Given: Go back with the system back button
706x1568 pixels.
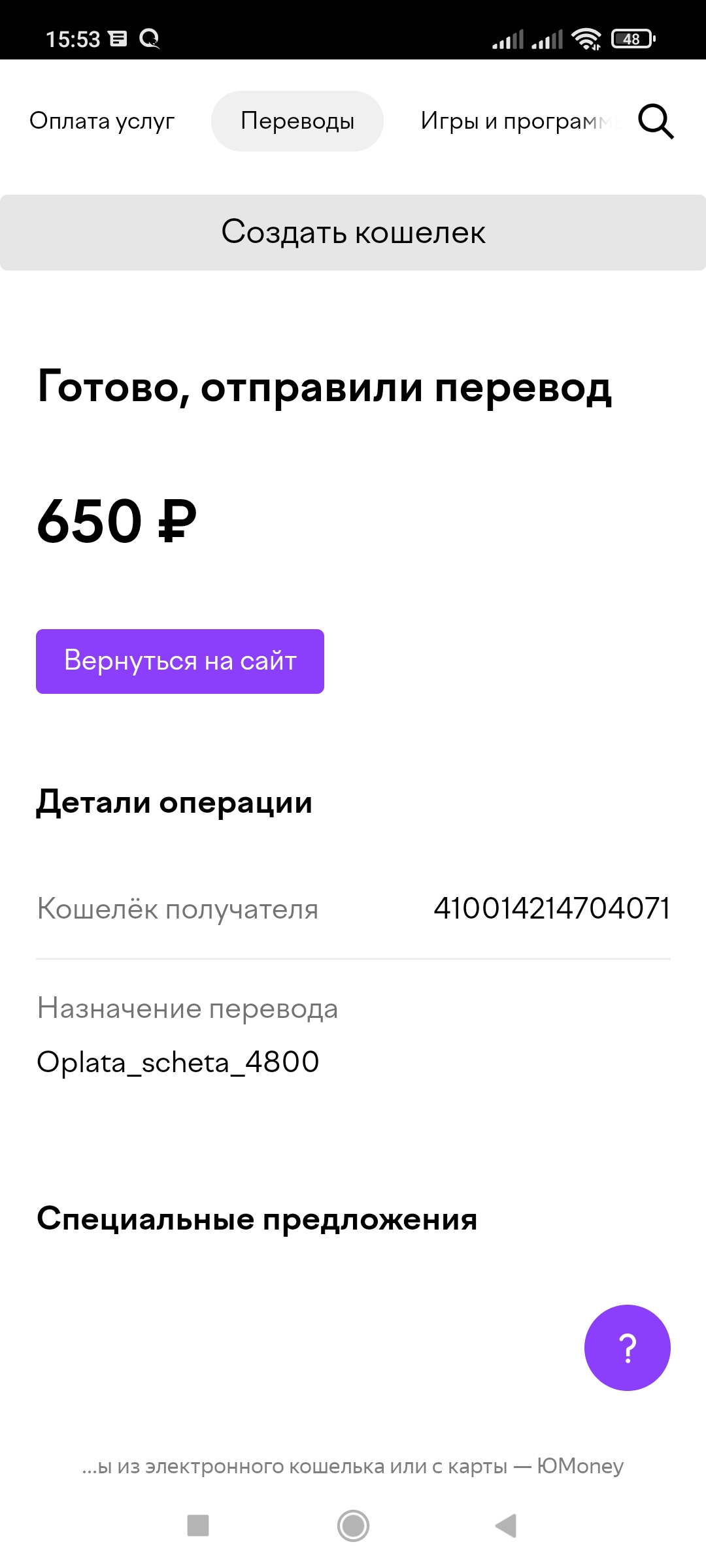Looking at the screenshot, I should coord(506,1526).
